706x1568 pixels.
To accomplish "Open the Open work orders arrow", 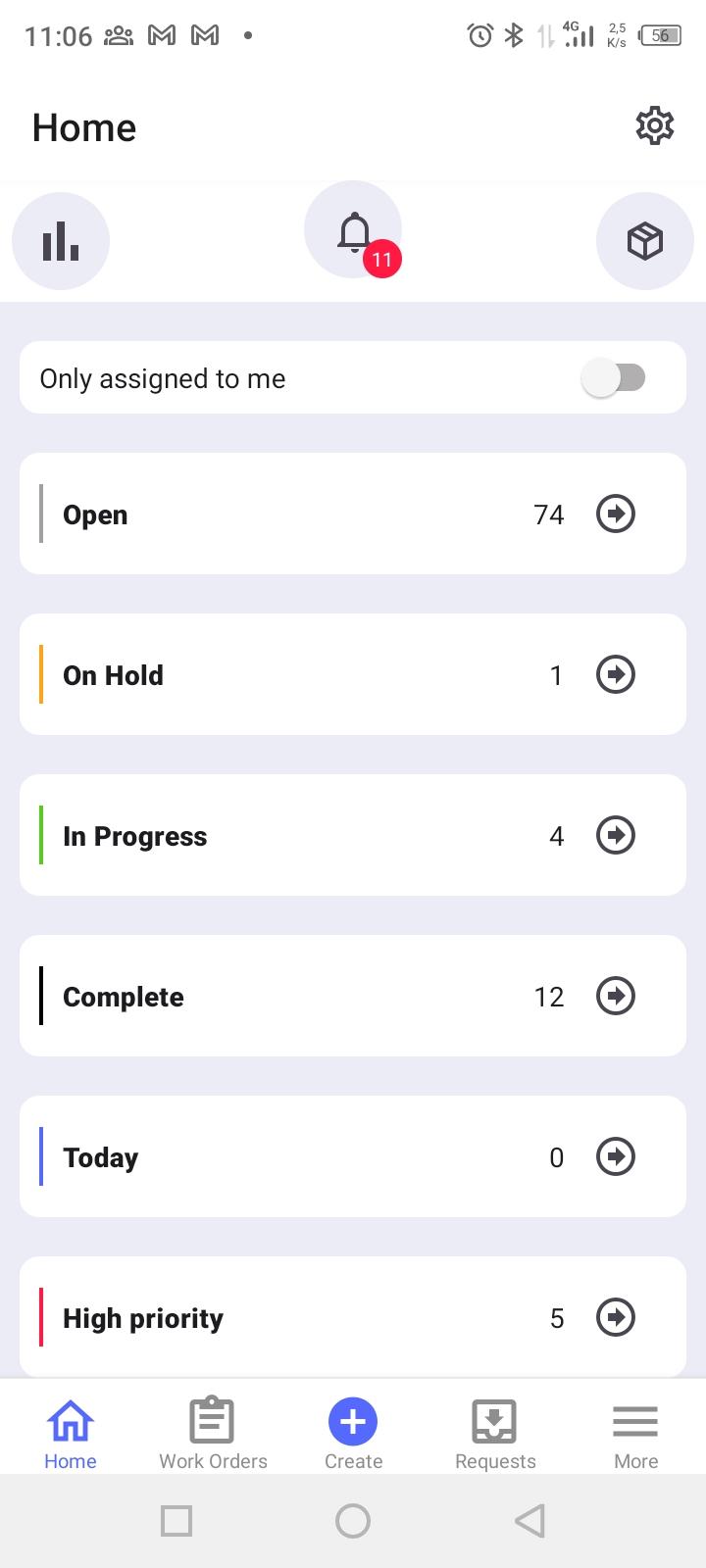I will [616, 514].
